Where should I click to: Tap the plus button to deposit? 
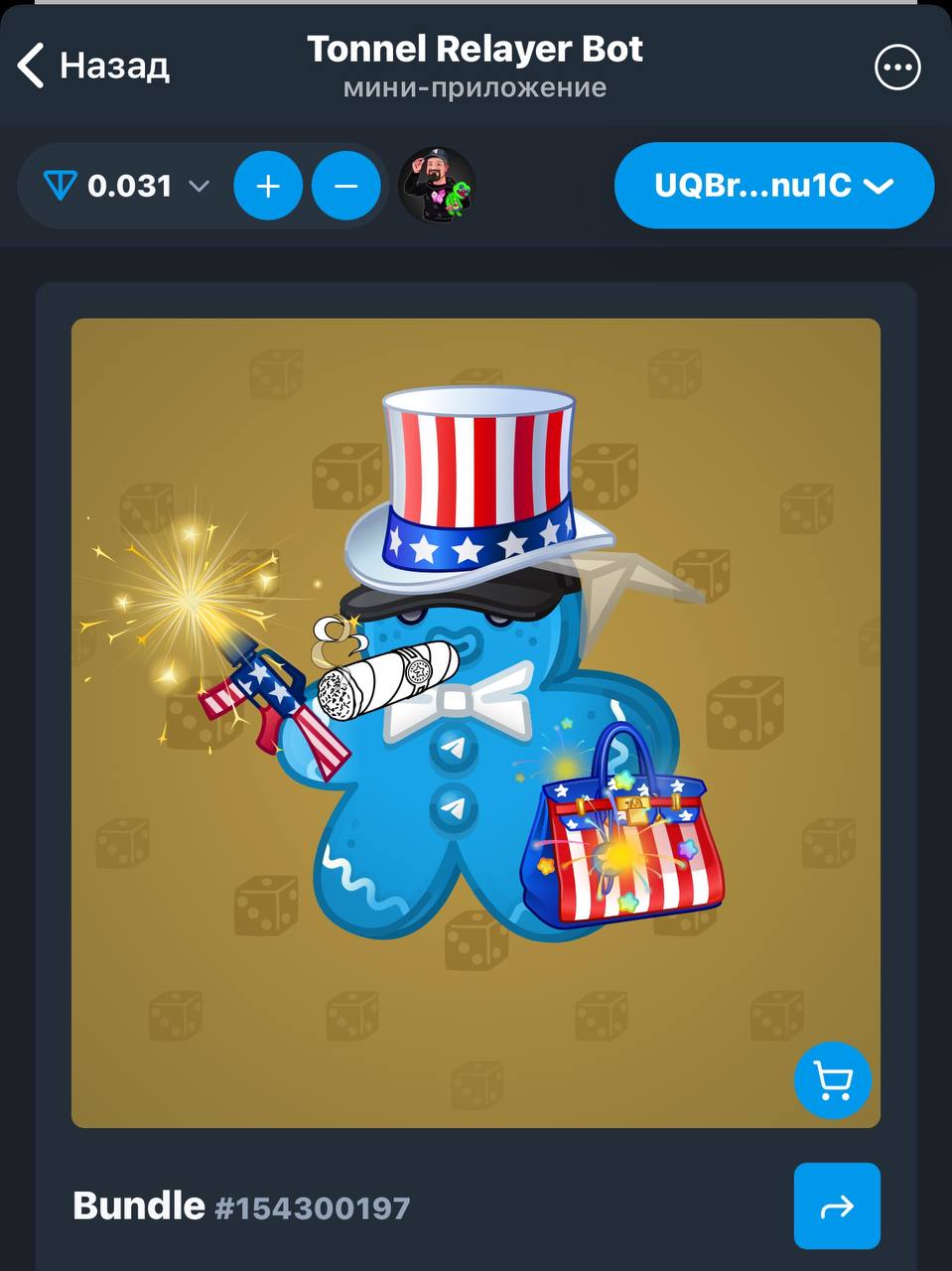coord(268,186)
